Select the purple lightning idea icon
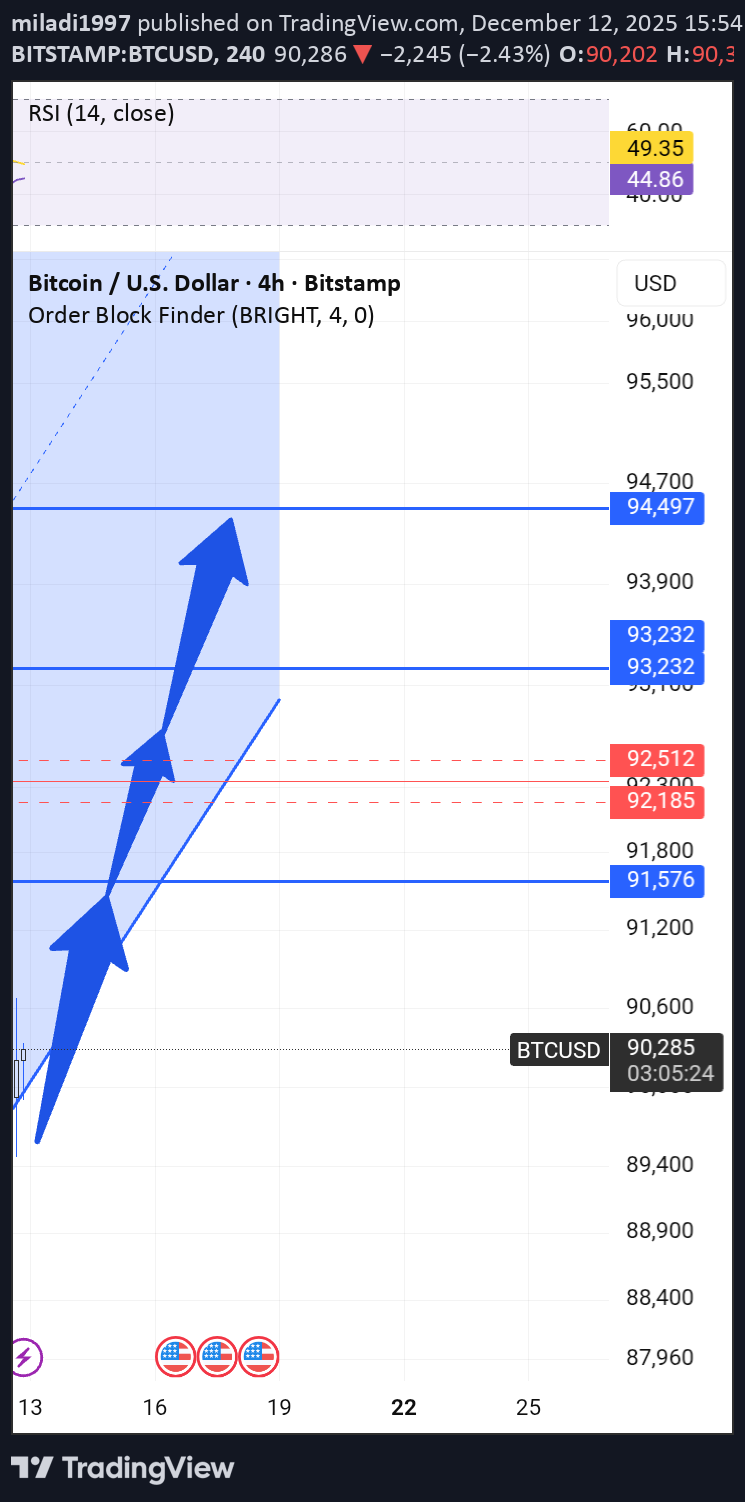The width and height of the screenshot is (745, 1502). pyautogui.click(x=25, y=1357)
